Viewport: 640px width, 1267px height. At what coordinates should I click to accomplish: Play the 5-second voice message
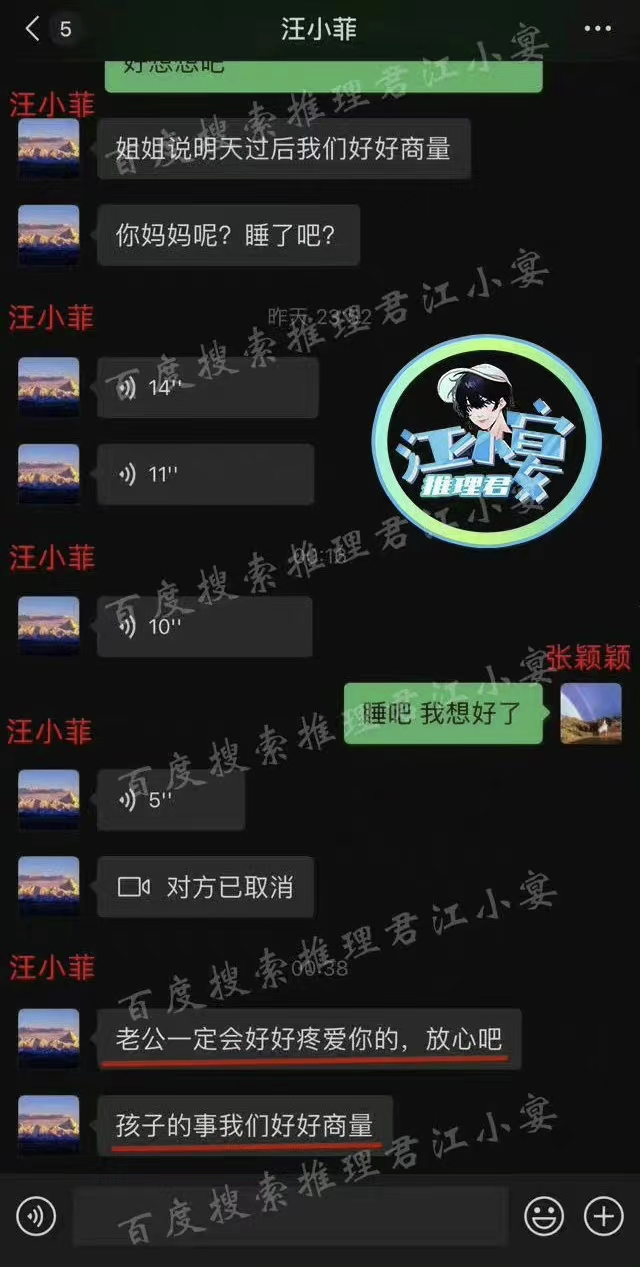pos(170,800)
